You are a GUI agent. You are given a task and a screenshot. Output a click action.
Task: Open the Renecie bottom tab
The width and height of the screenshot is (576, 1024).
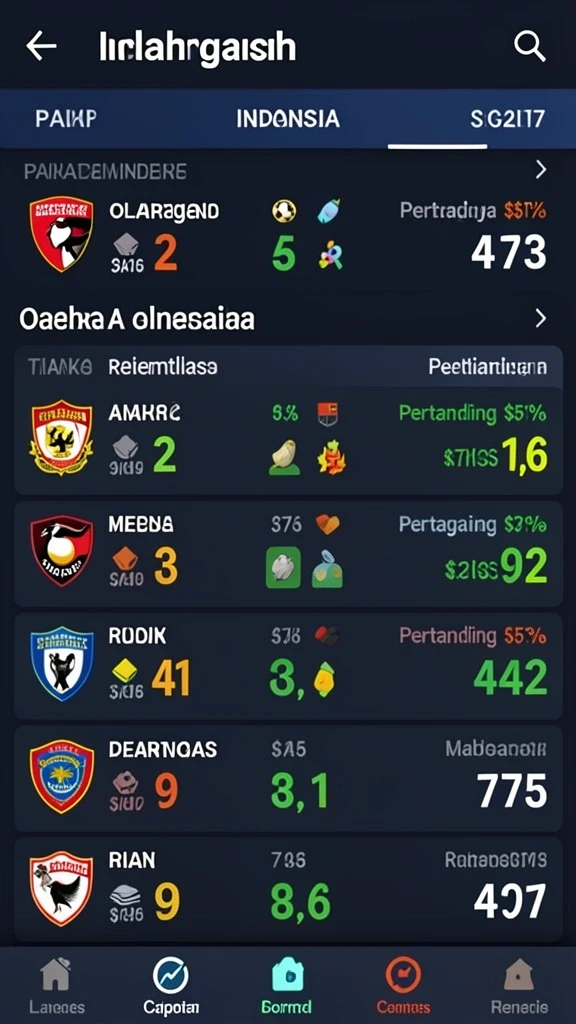tap(520, 985)
